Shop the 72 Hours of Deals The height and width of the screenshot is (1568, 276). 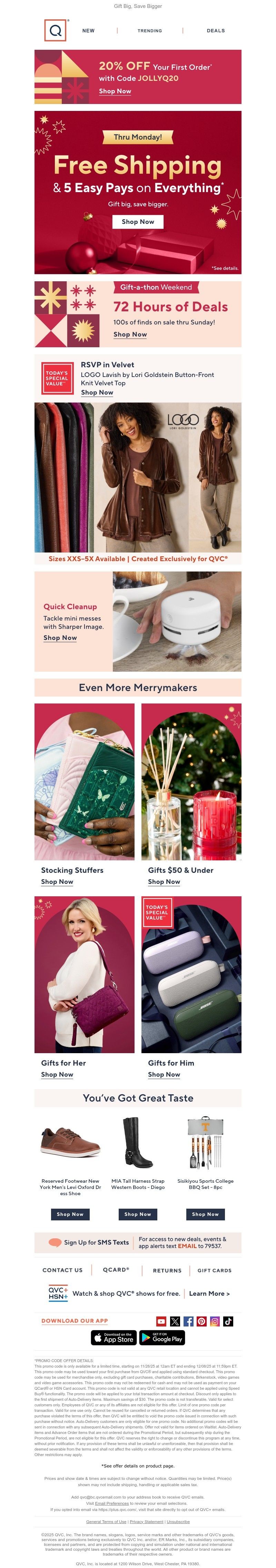click(130, 334)
